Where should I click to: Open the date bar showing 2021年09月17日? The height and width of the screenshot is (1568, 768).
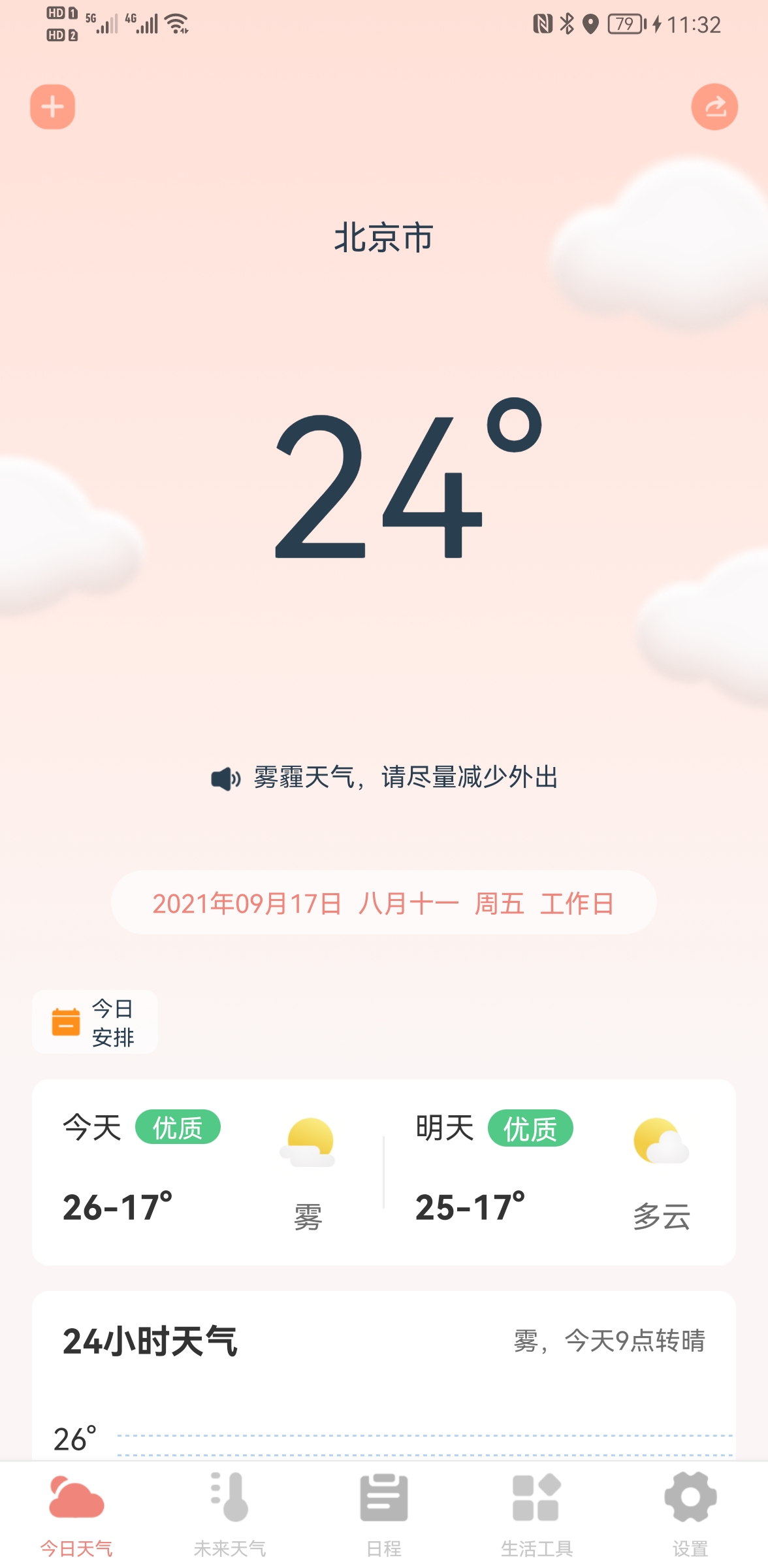[x=383, y=903]
